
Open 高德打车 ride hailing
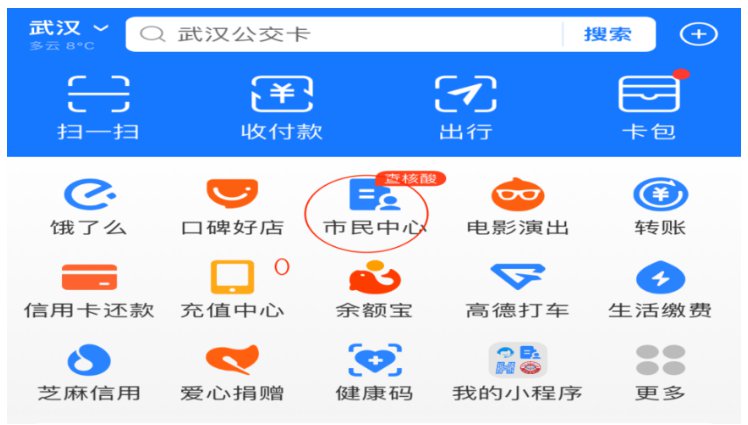[x=517, y=289]
